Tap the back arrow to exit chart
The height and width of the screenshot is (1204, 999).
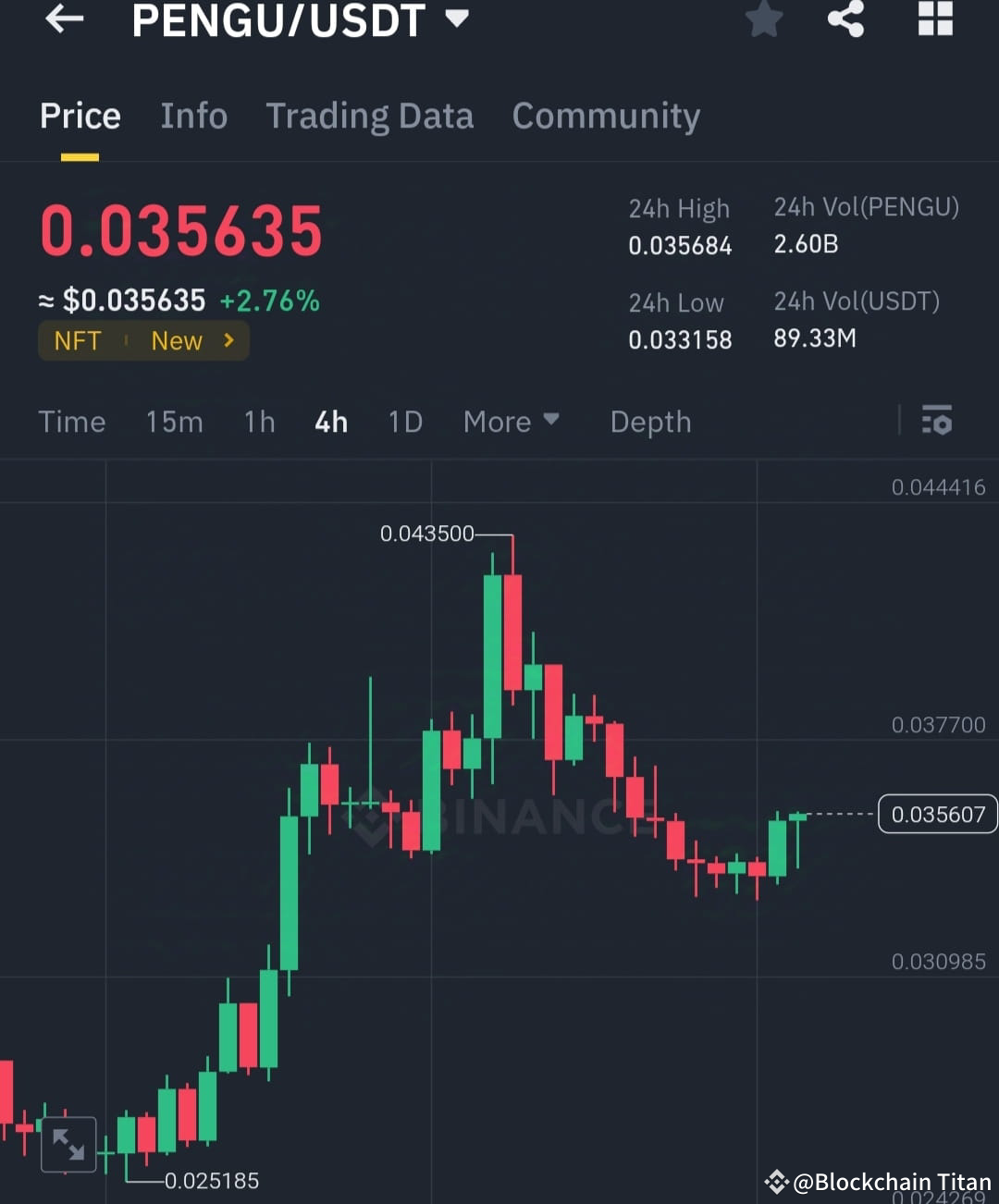pyautogui.click(x=63, y=20)
